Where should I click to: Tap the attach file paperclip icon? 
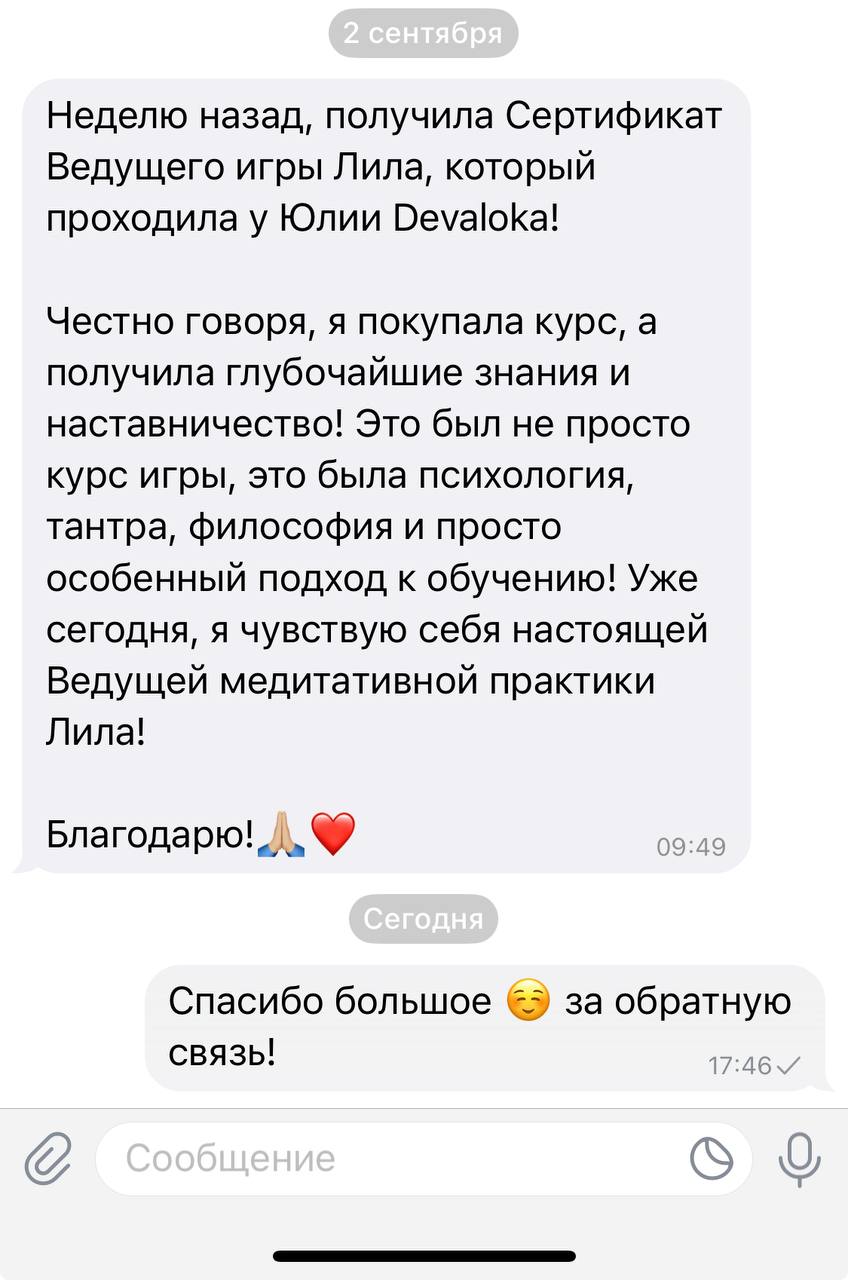click(47, 1159)
